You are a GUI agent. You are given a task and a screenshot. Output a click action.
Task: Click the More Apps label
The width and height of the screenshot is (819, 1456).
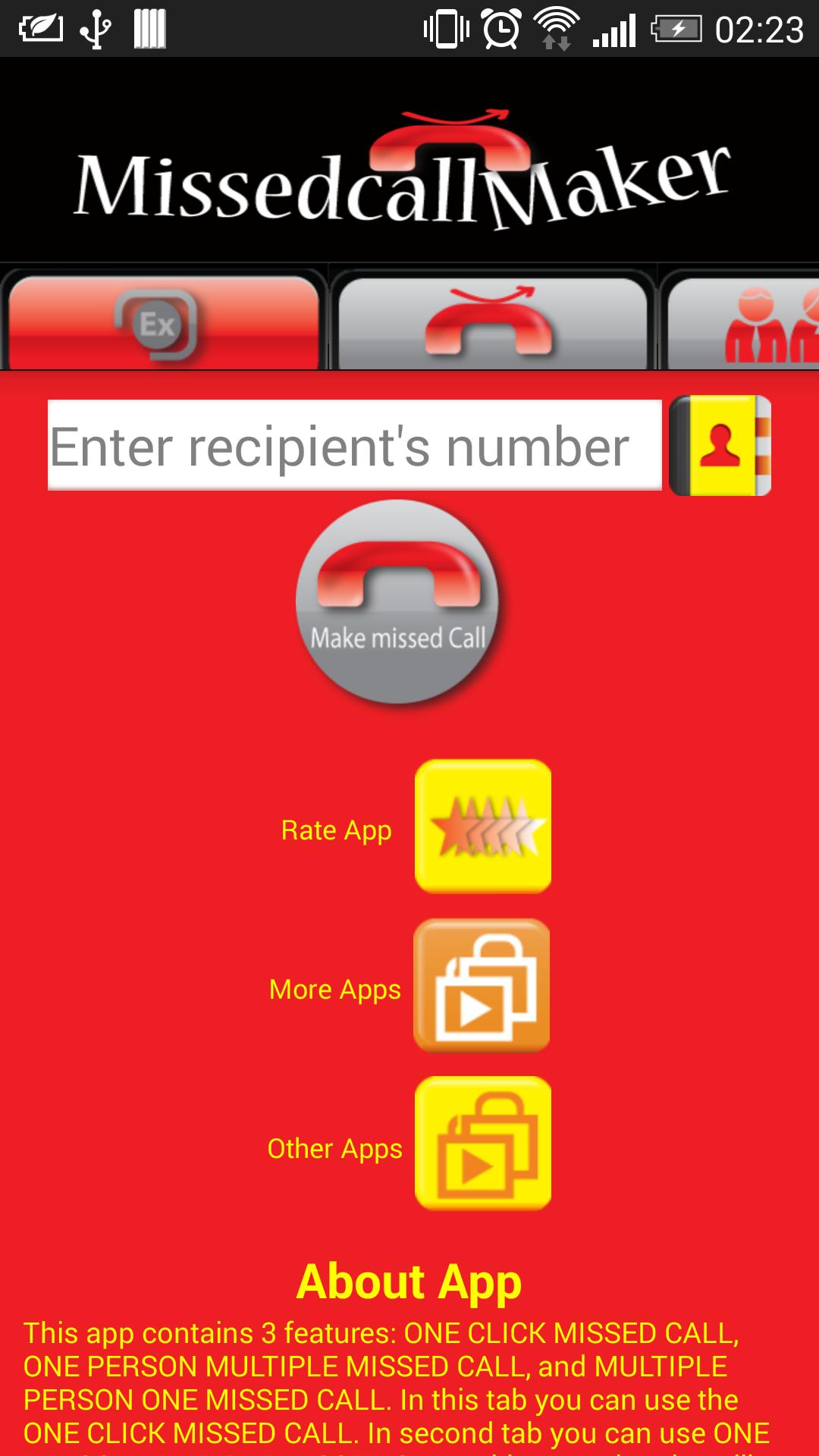coord(336,990)
